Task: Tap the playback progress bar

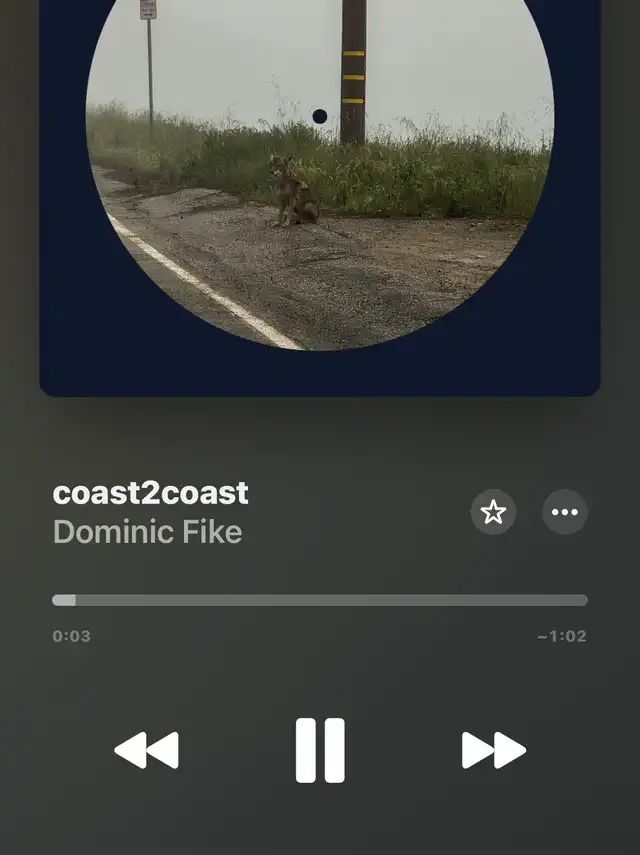Action: 320,600
